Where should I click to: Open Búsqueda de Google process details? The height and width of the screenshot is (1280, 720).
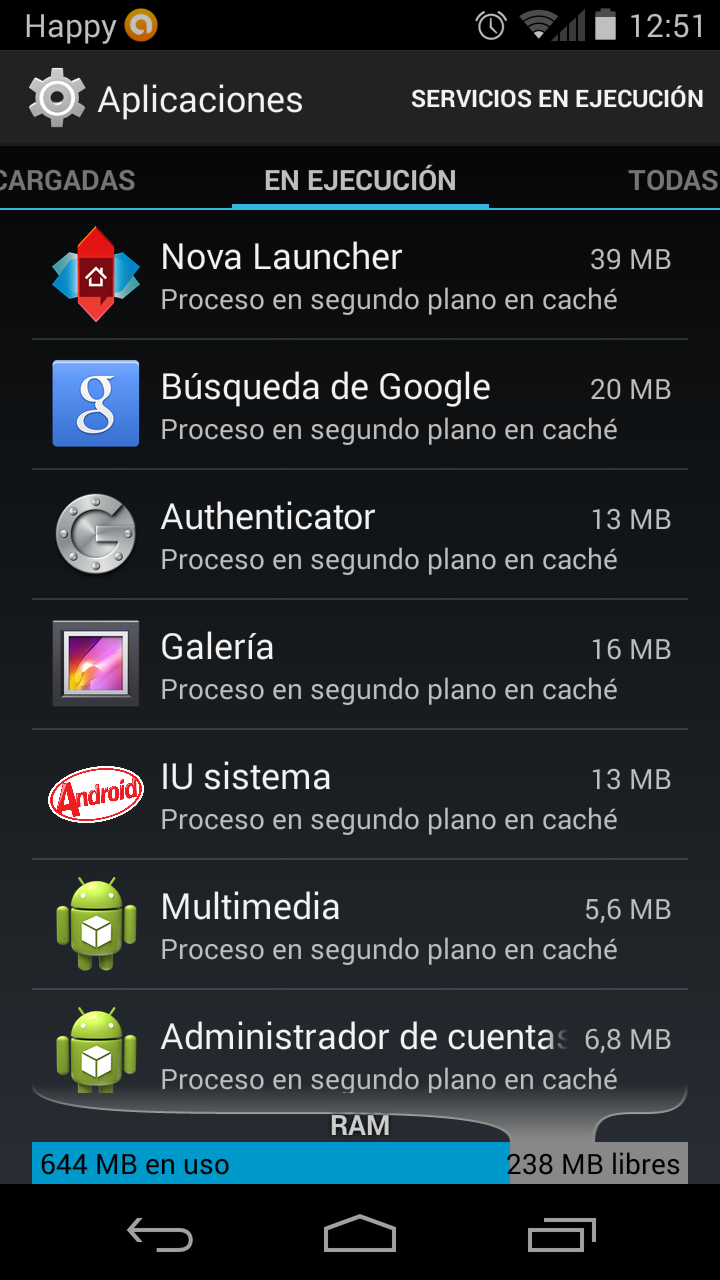point(360,405)
